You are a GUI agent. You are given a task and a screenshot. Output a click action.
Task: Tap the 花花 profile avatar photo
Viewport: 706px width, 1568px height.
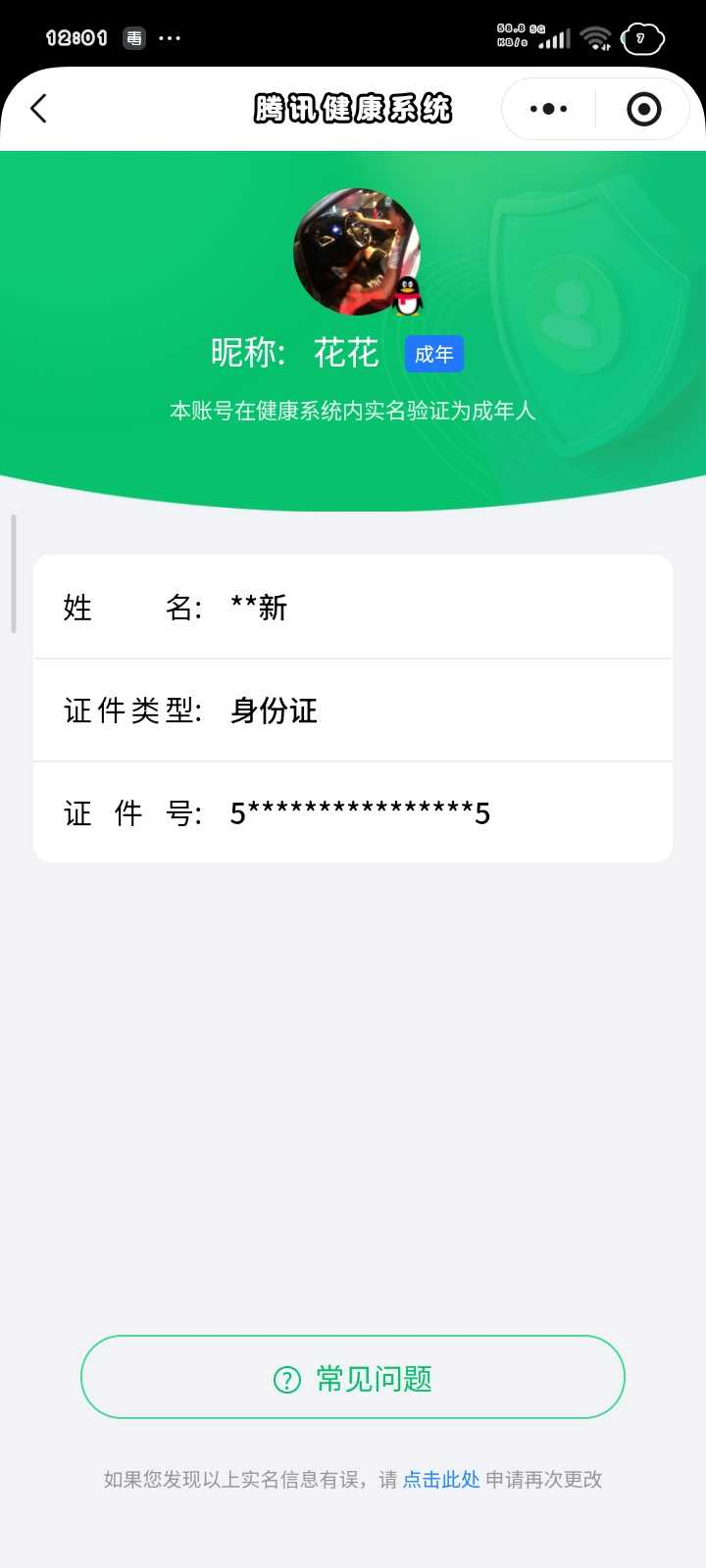pos(359,252)
